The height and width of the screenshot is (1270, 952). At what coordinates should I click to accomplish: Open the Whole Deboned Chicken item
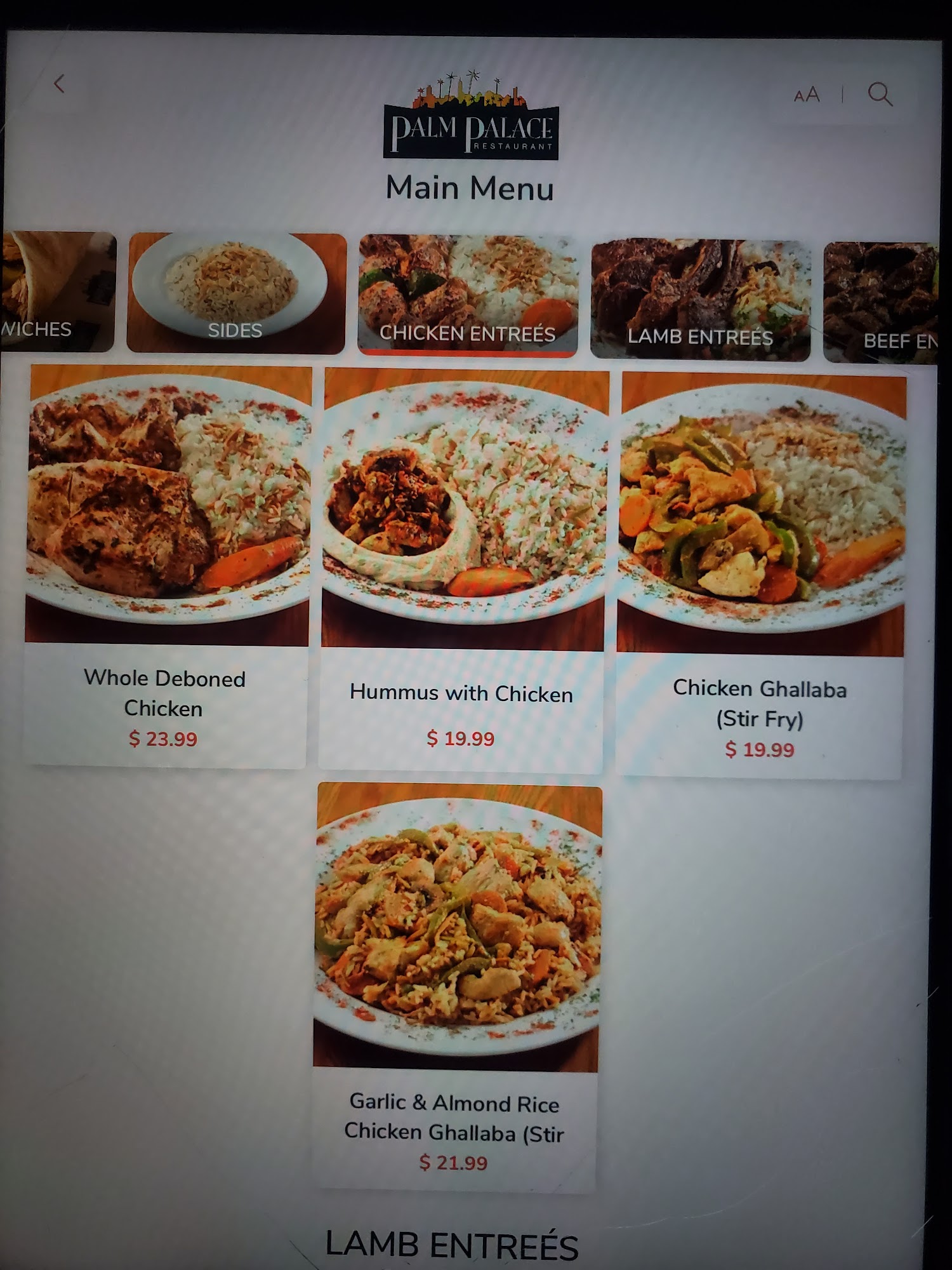[166, 566]
